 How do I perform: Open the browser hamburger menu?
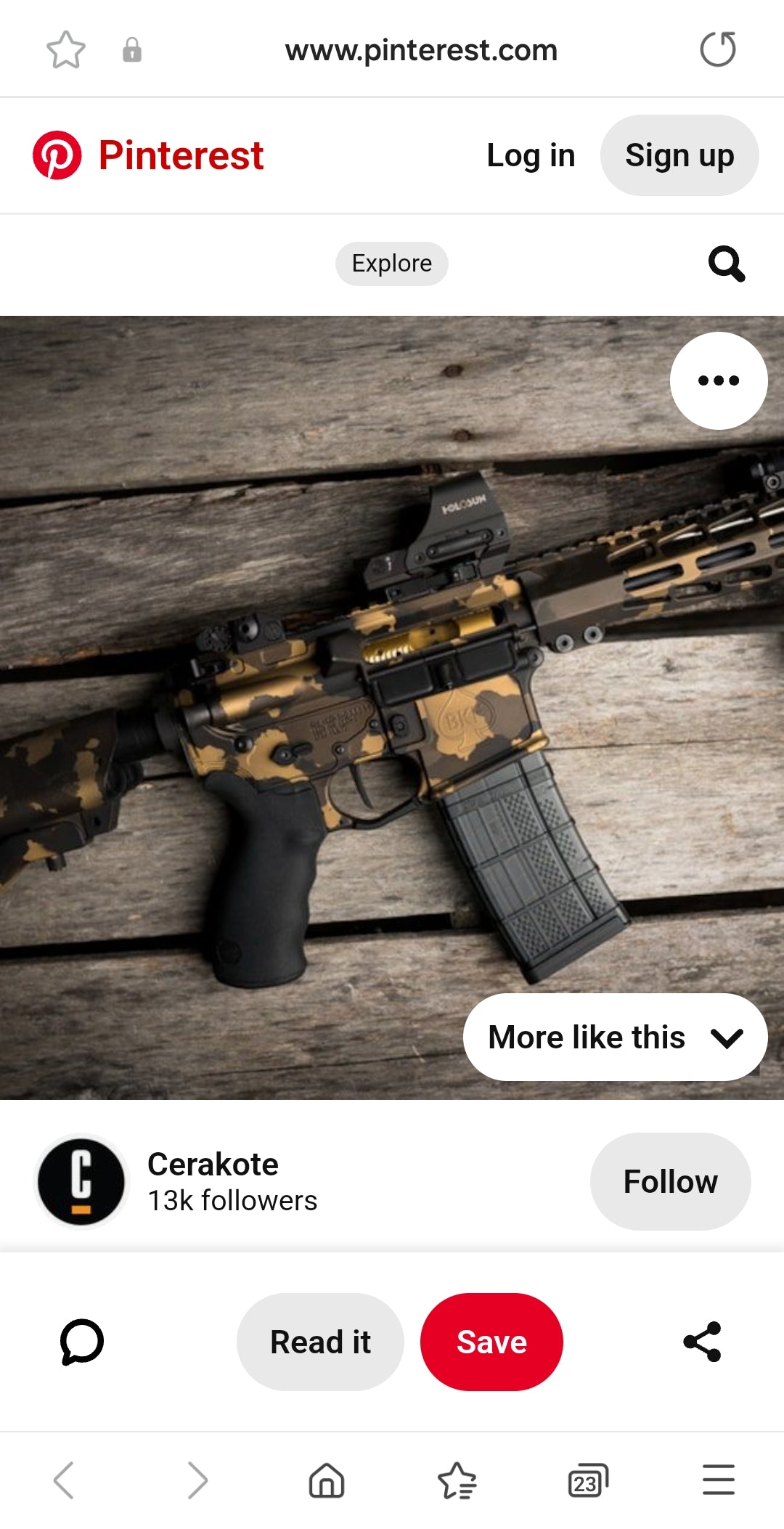(718, 1480)
